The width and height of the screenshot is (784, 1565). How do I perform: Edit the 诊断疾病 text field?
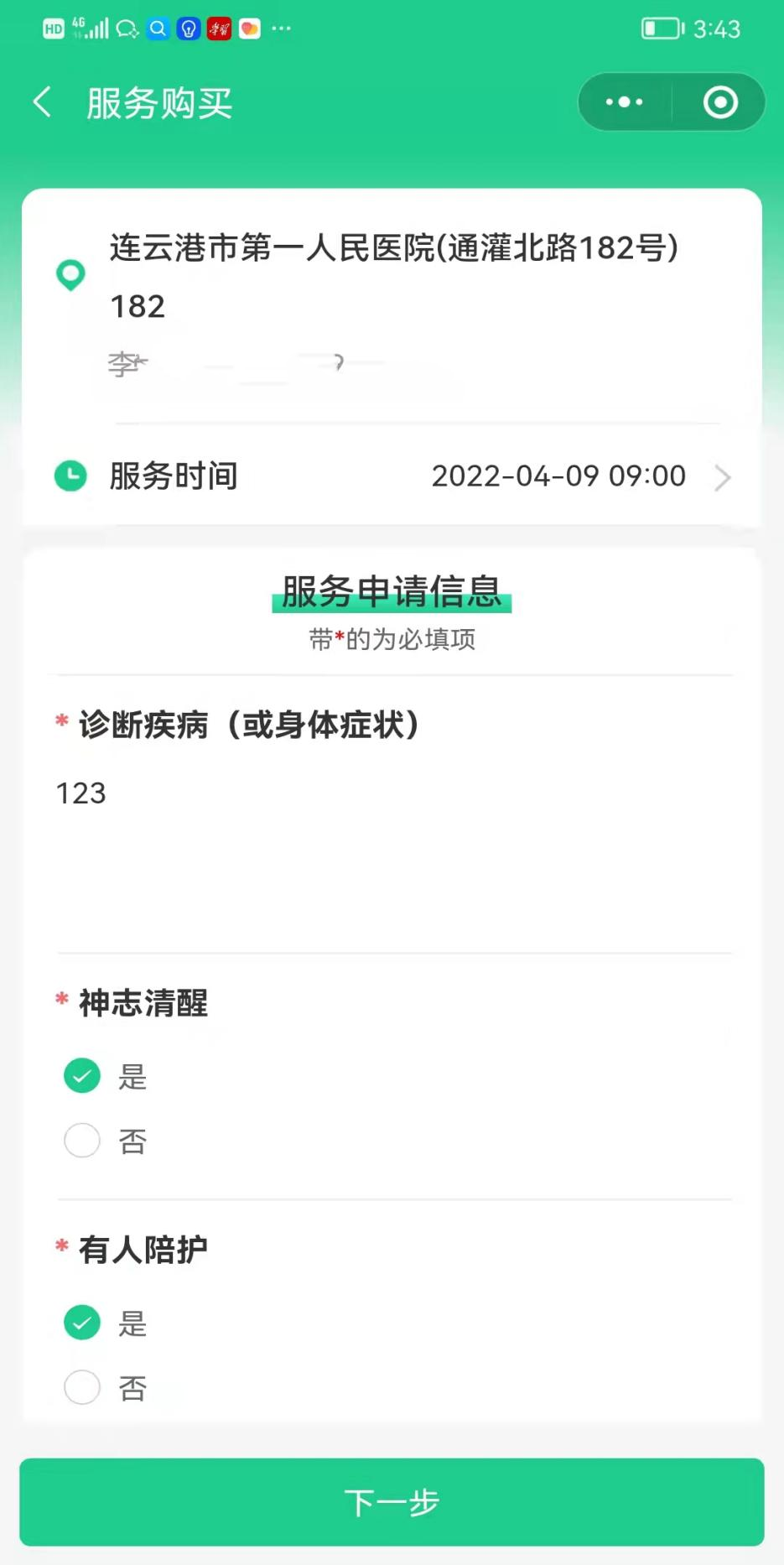click(x=392, y=847)
